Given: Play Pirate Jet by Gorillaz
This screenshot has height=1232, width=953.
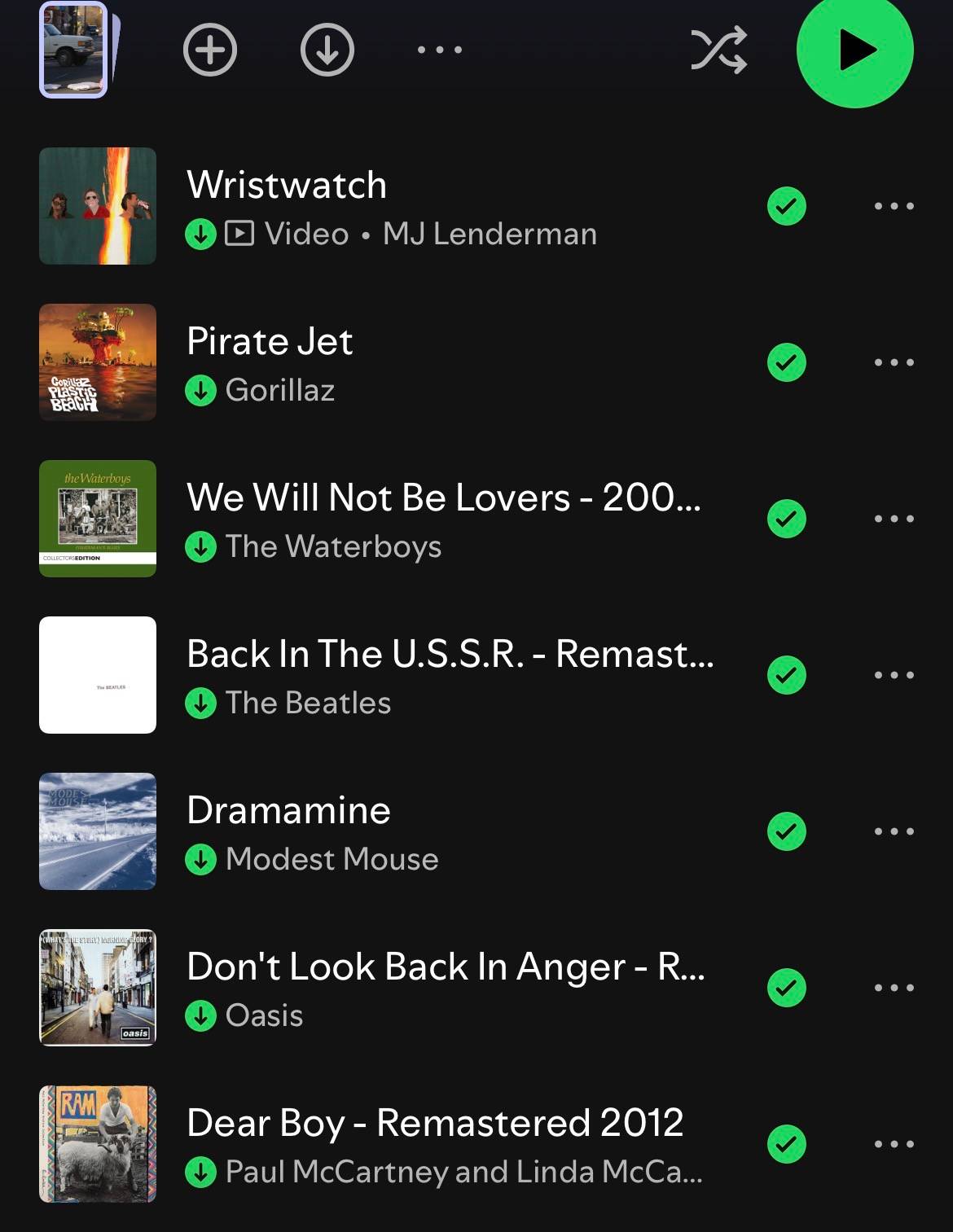Looking at the screenshot, I should (476, 362).
